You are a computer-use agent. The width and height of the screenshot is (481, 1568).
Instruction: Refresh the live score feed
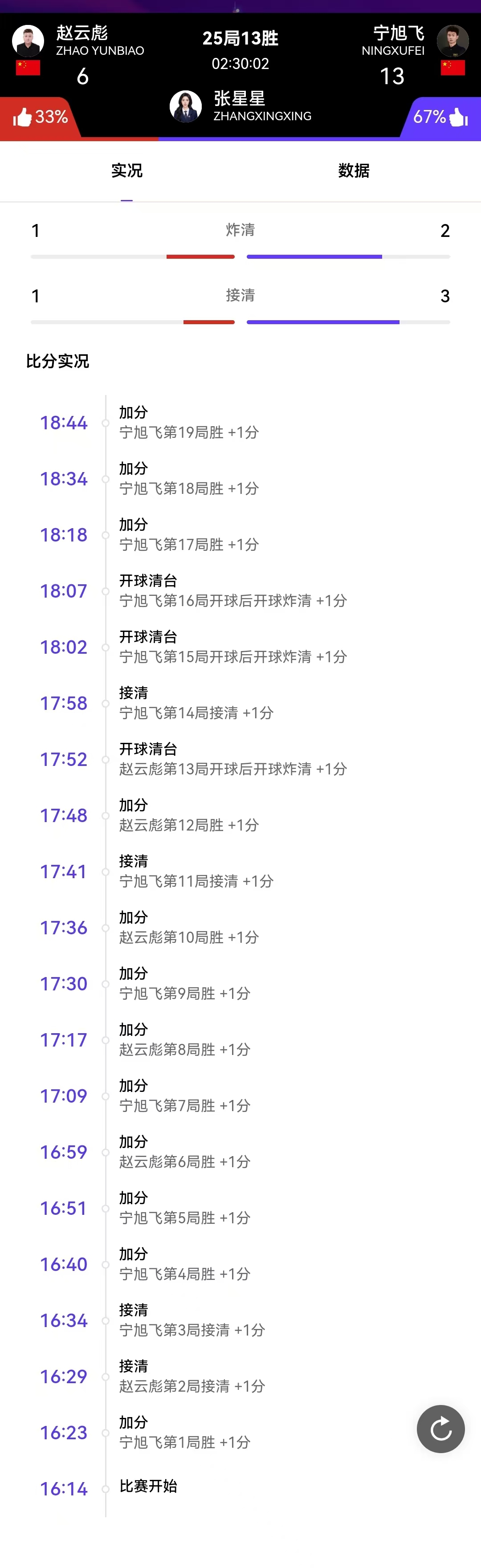pyautogui.click(x=440, y=1429)
